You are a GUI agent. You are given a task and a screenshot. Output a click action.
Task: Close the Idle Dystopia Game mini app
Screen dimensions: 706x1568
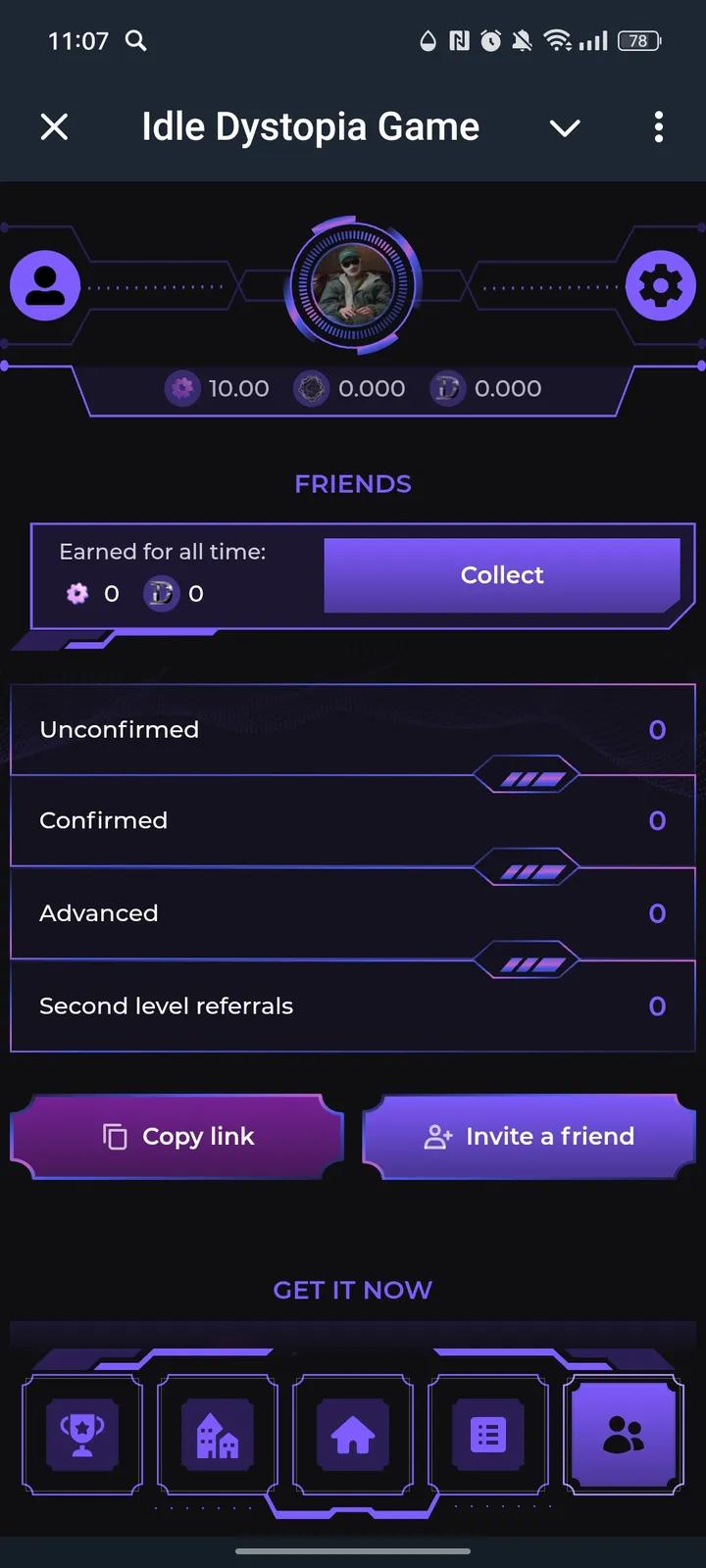[55, 126]
